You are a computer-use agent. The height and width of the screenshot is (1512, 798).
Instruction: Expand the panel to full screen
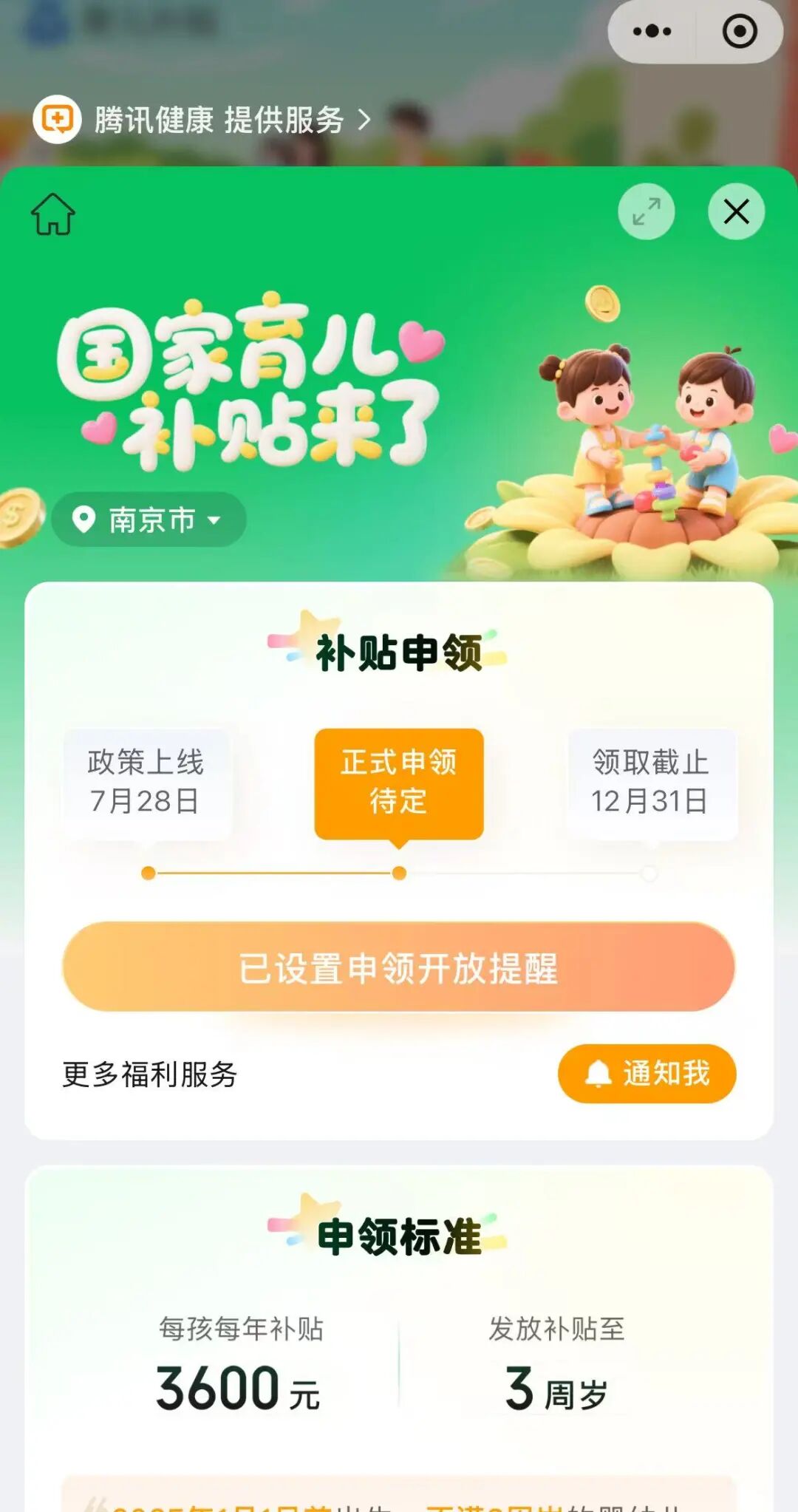click(647, 211)
